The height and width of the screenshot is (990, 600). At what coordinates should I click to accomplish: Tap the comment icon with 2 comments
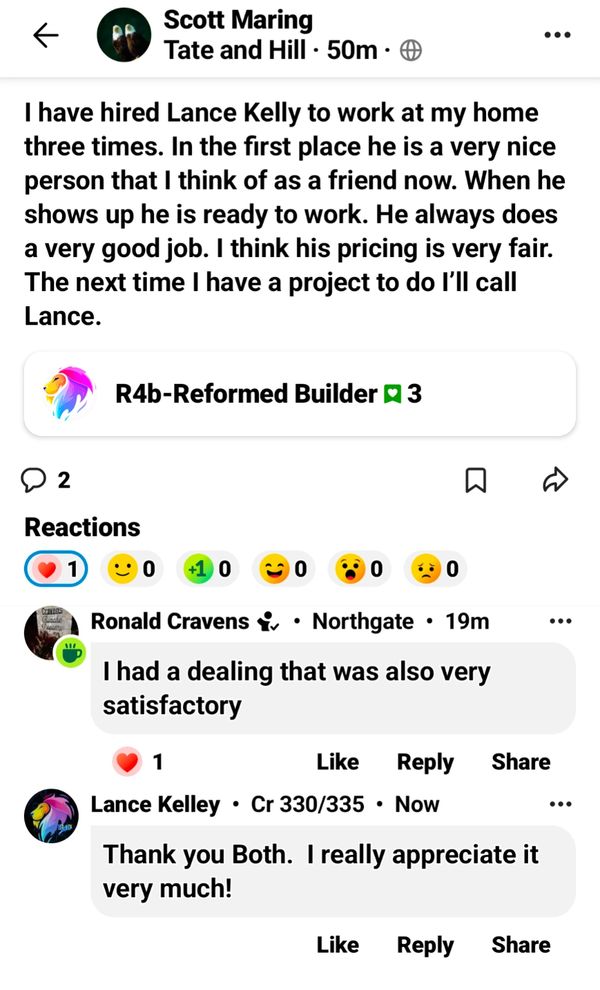pyautogui.click(x=46, y=480)
